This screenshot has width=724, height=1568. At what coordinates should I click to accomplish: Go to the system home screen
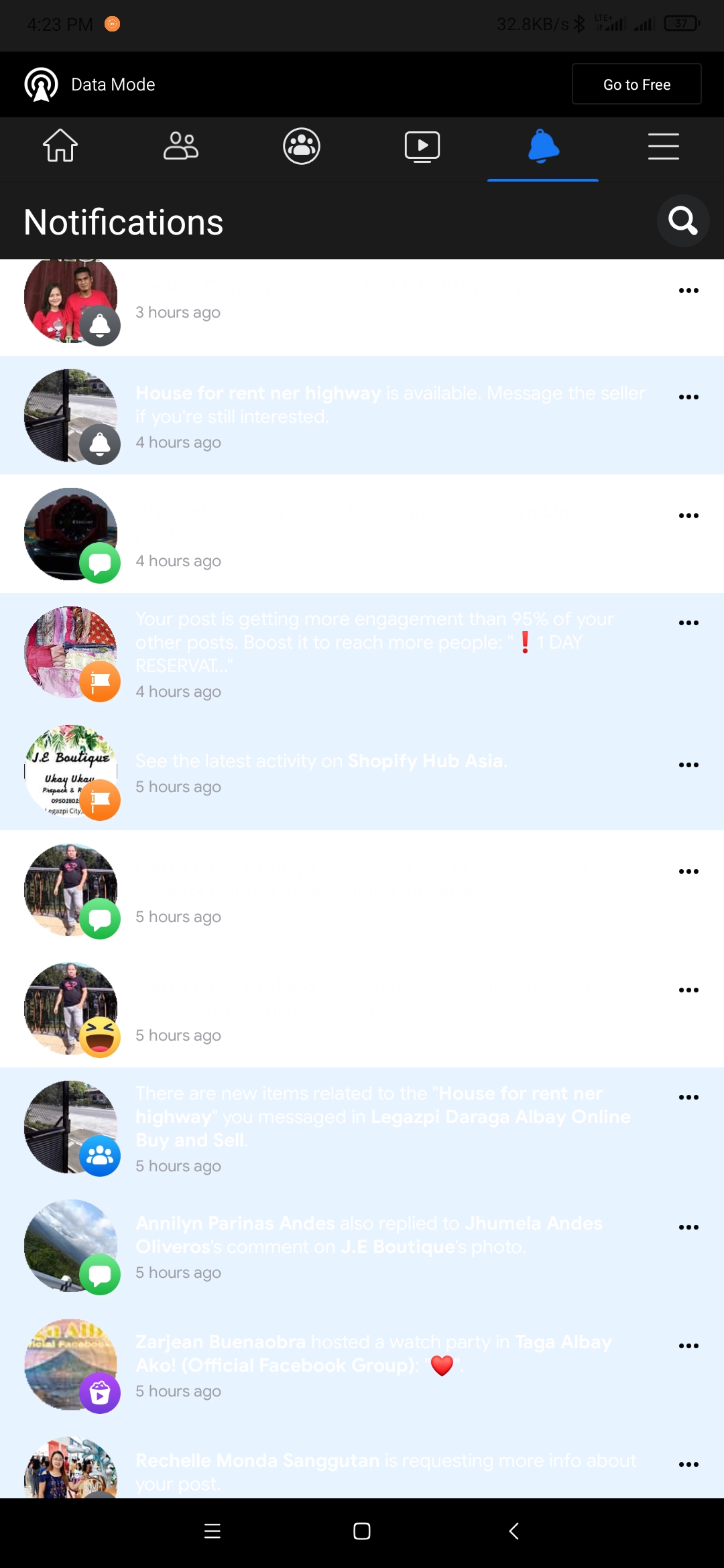tap(362, 1531)
